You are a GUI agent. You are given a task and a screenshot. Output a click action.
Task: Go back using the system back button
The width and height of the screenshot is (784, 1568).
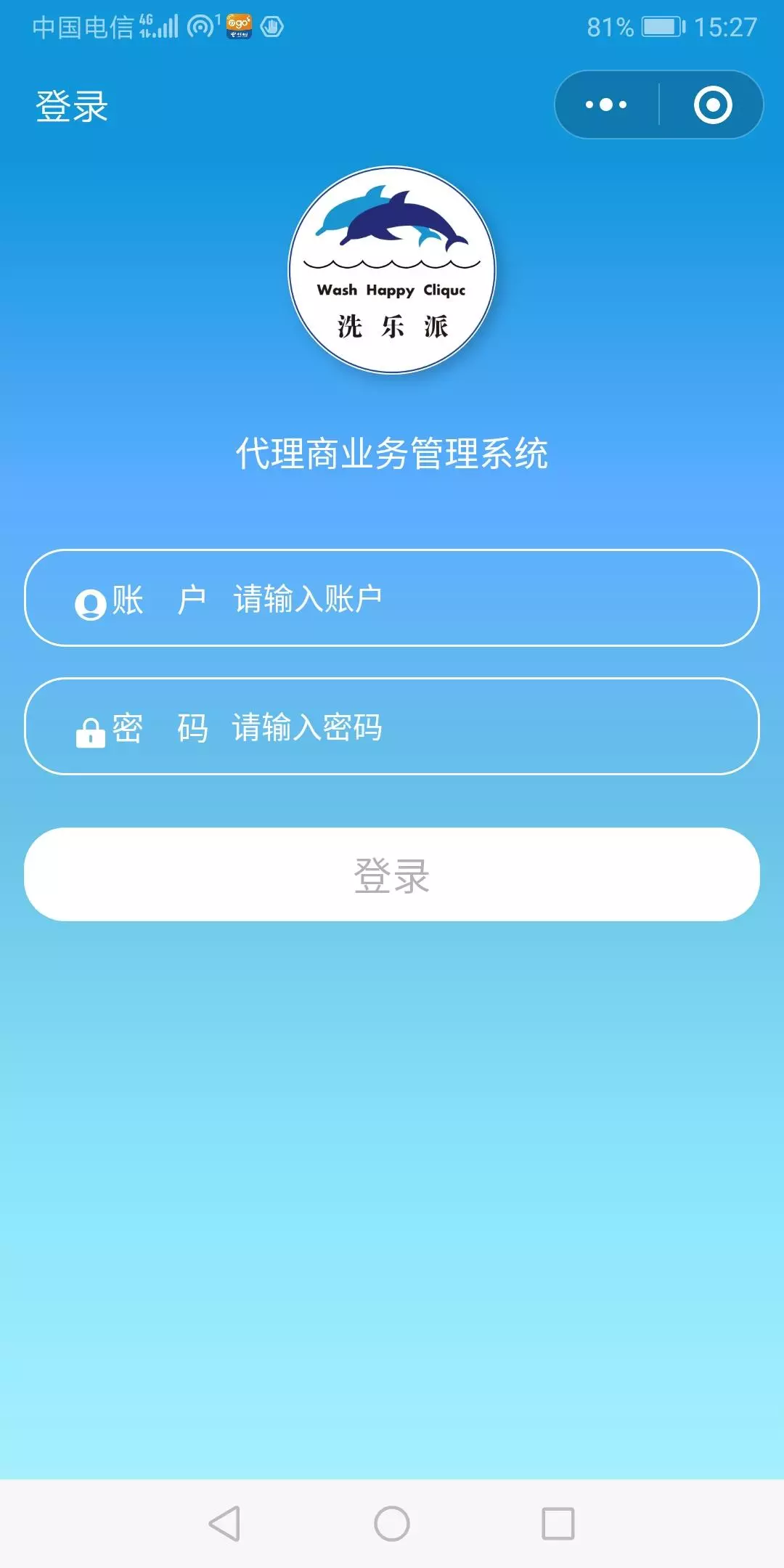[224, 1523]
